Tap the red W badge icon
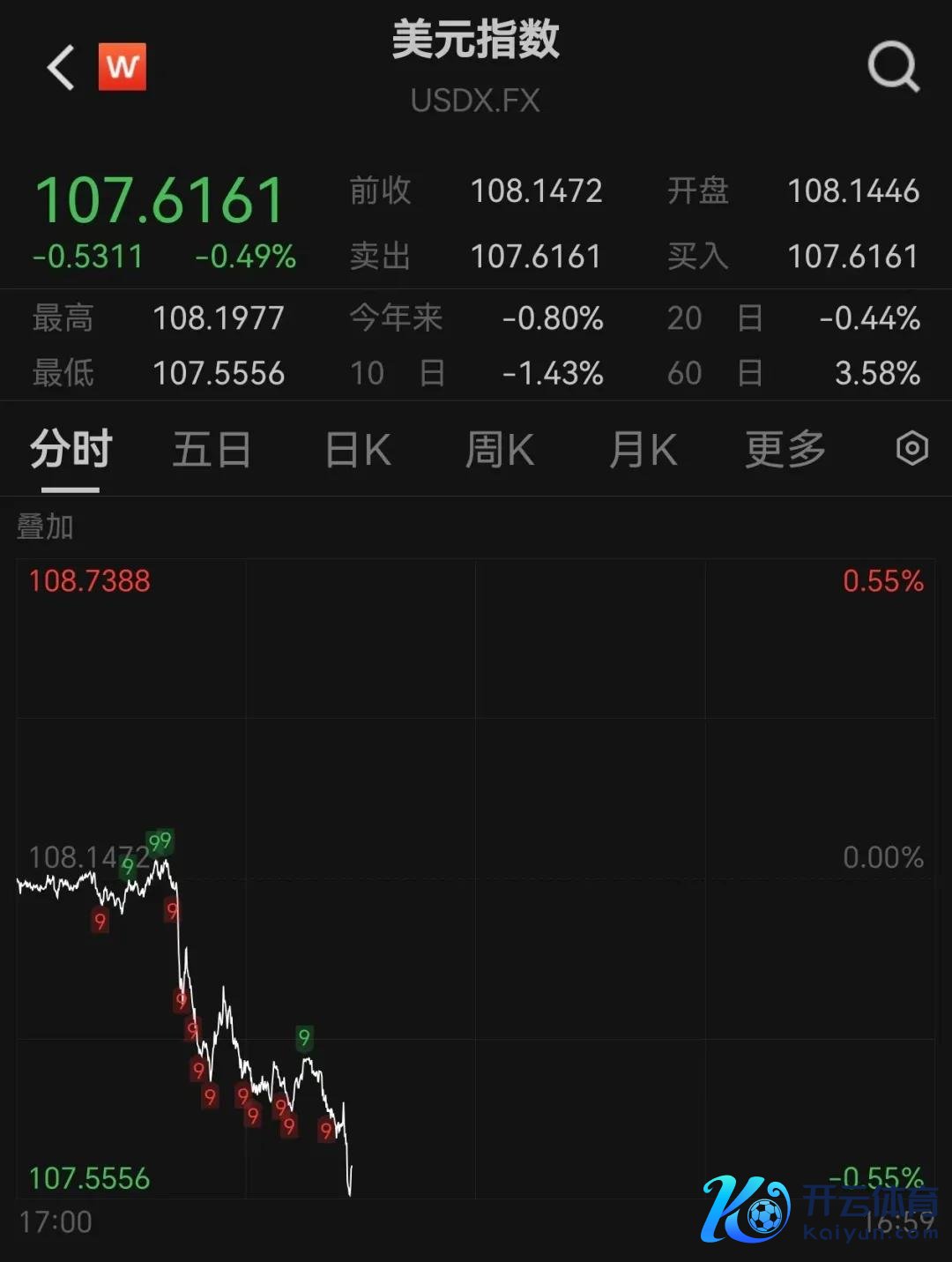 click(x=123, y=67)
